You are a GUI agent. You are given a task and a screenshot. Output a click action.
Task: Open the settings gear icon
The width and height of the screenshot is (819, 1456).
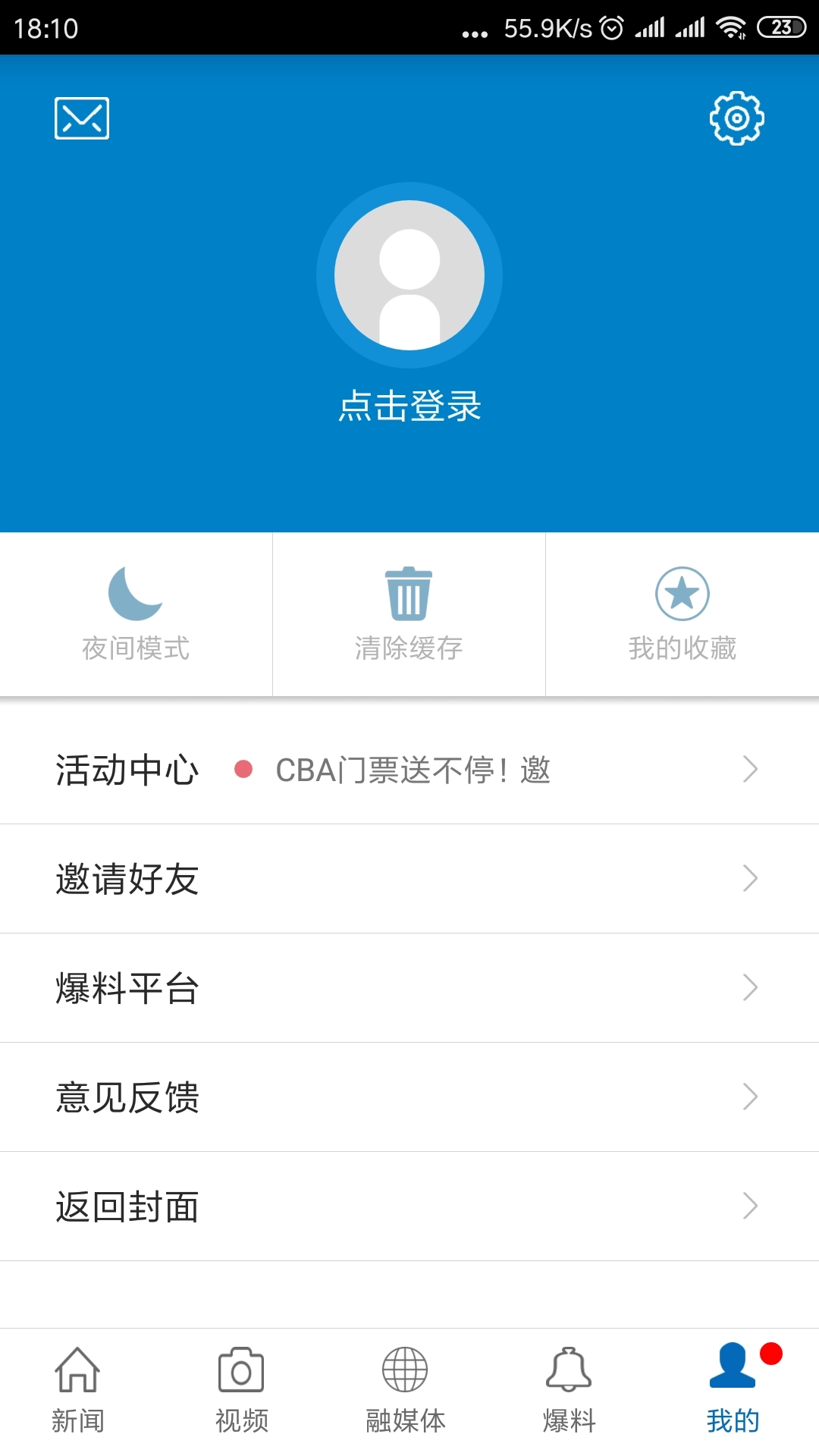click(735, 118)
